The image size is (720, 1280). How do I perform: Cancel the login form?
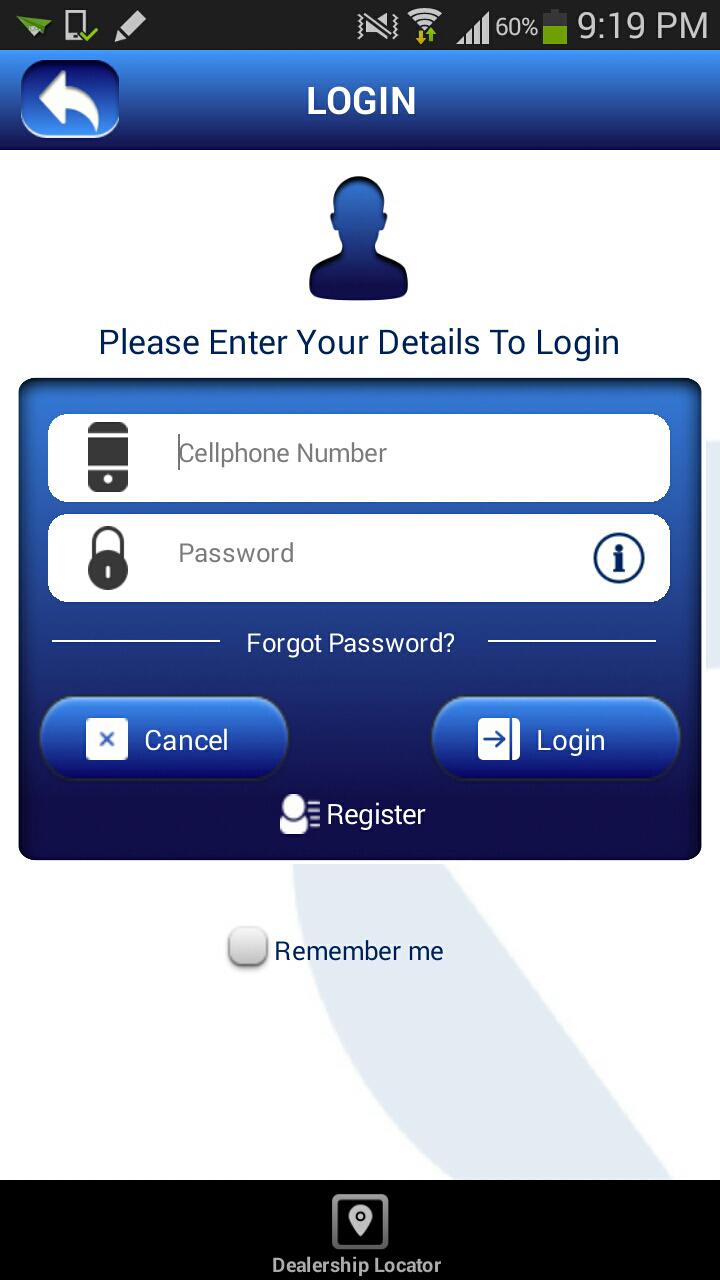[x=164, y=740]
